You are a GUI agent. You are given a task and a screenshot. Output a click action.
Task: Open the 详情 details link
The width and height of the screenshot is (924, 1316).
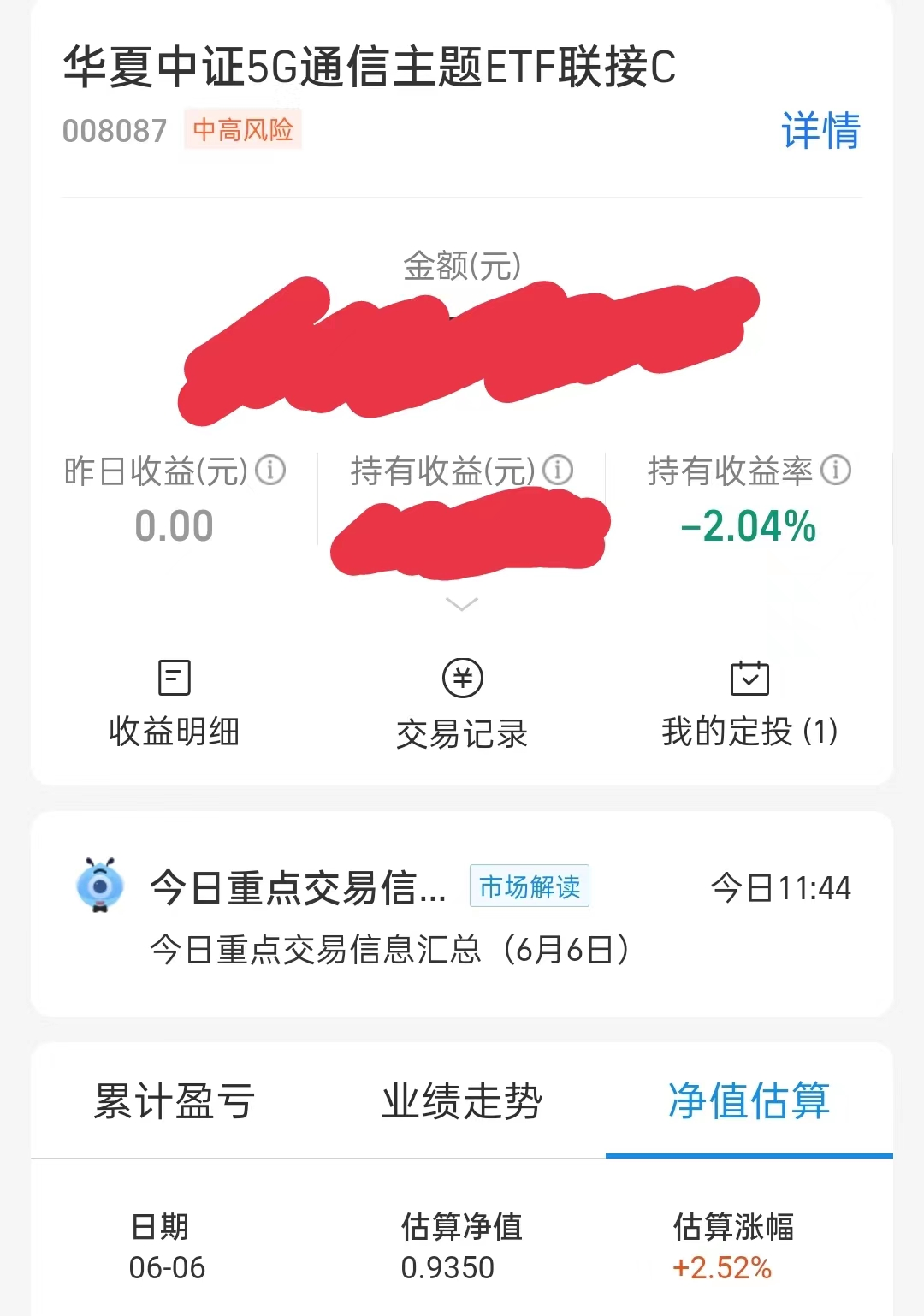[x=820, y=130]
